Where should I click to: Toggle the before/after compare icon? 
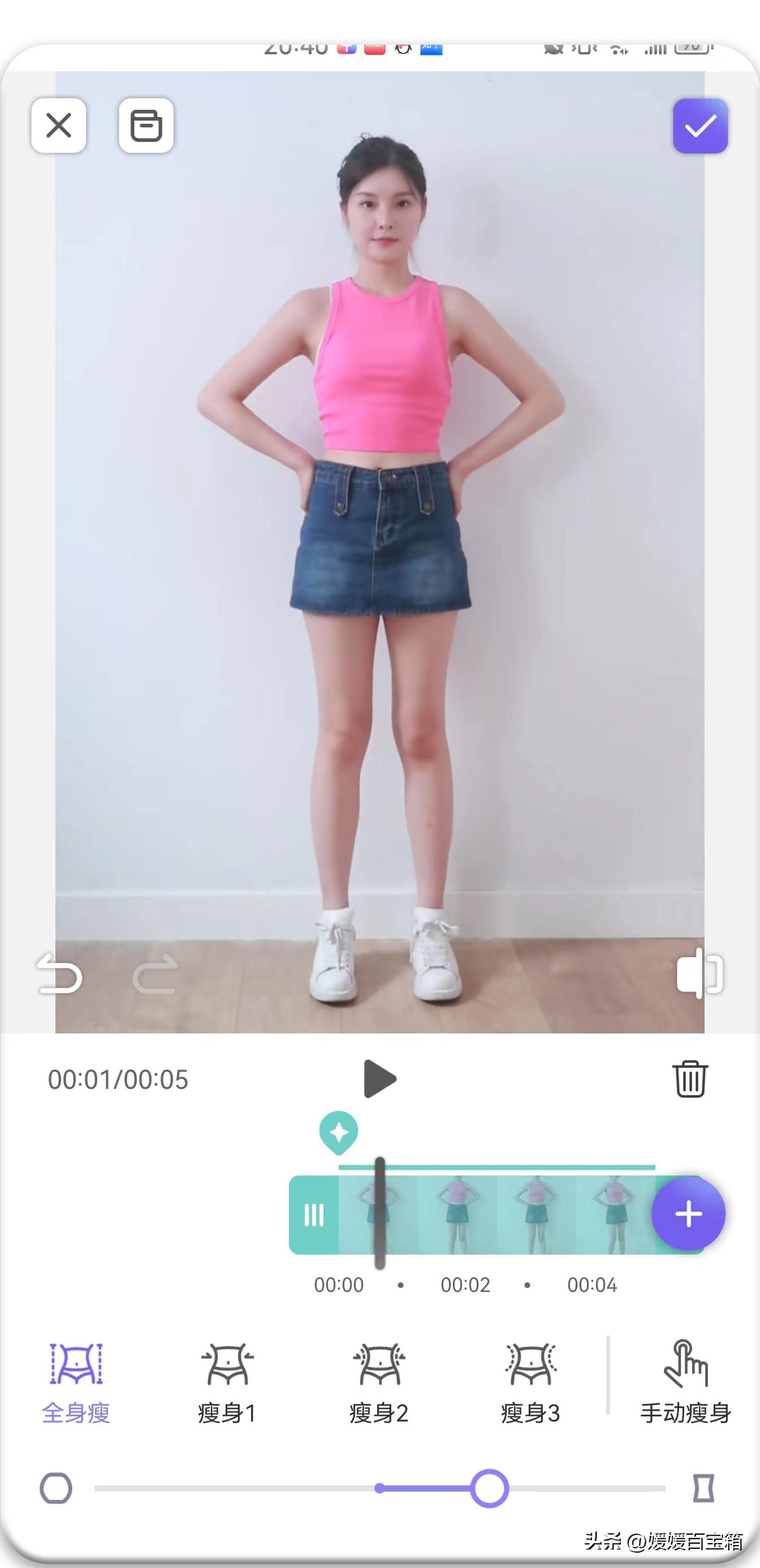(699, 973)
